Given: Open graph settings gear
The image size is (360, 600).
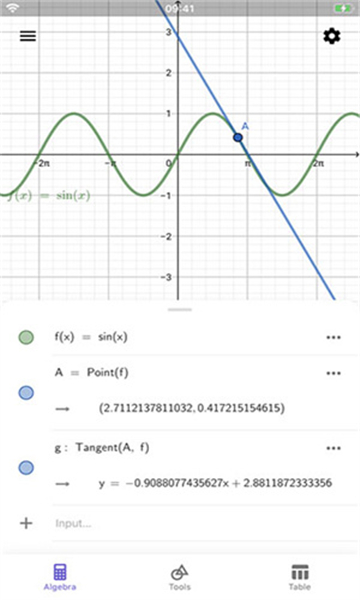Looking at the screenshot, I should pyautogui.click(x=331, y=36).
